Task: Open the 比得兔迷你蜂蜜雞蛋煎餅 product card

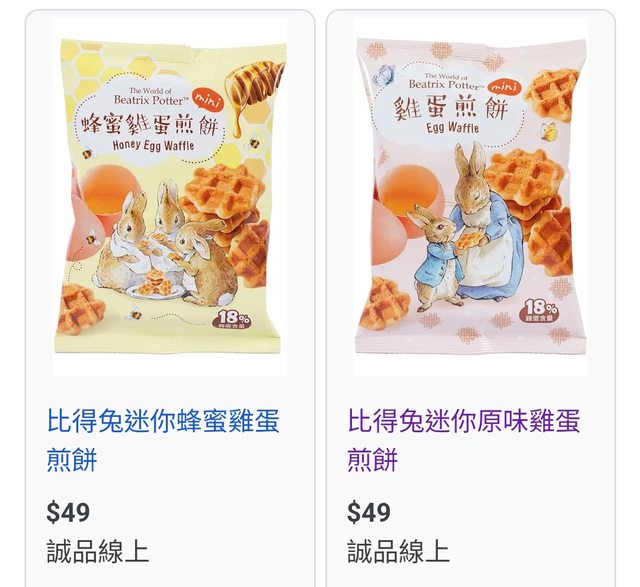Action: pos(164,438)
